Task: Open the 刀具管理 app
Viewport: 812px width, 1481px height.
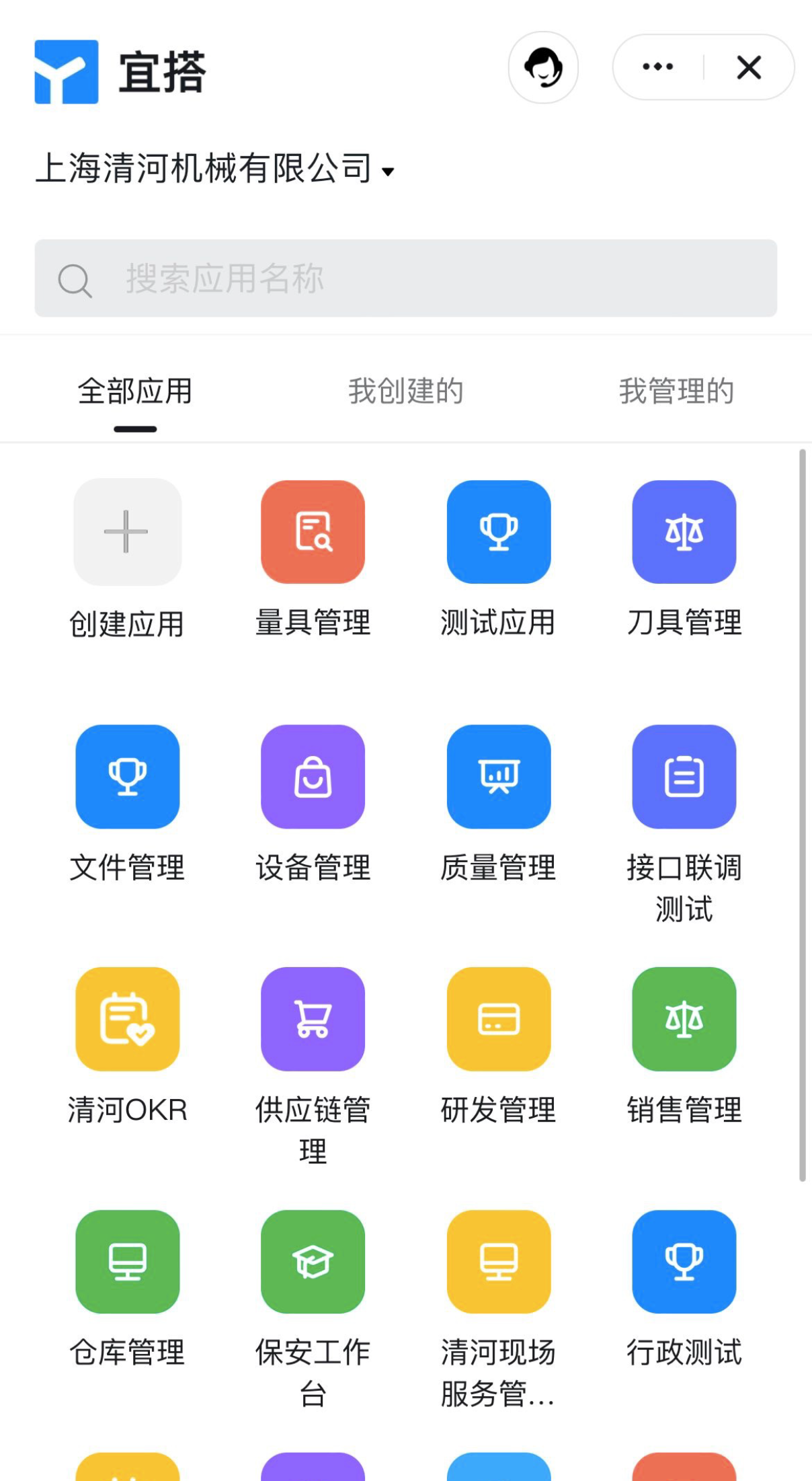Action: pos(684,532)
